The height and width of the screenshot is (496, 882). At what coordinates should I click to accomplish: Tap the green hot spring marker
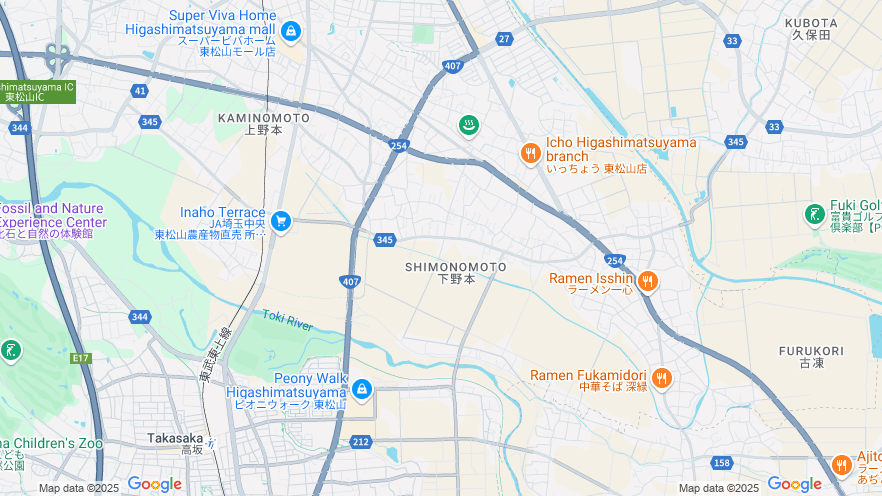467,126
